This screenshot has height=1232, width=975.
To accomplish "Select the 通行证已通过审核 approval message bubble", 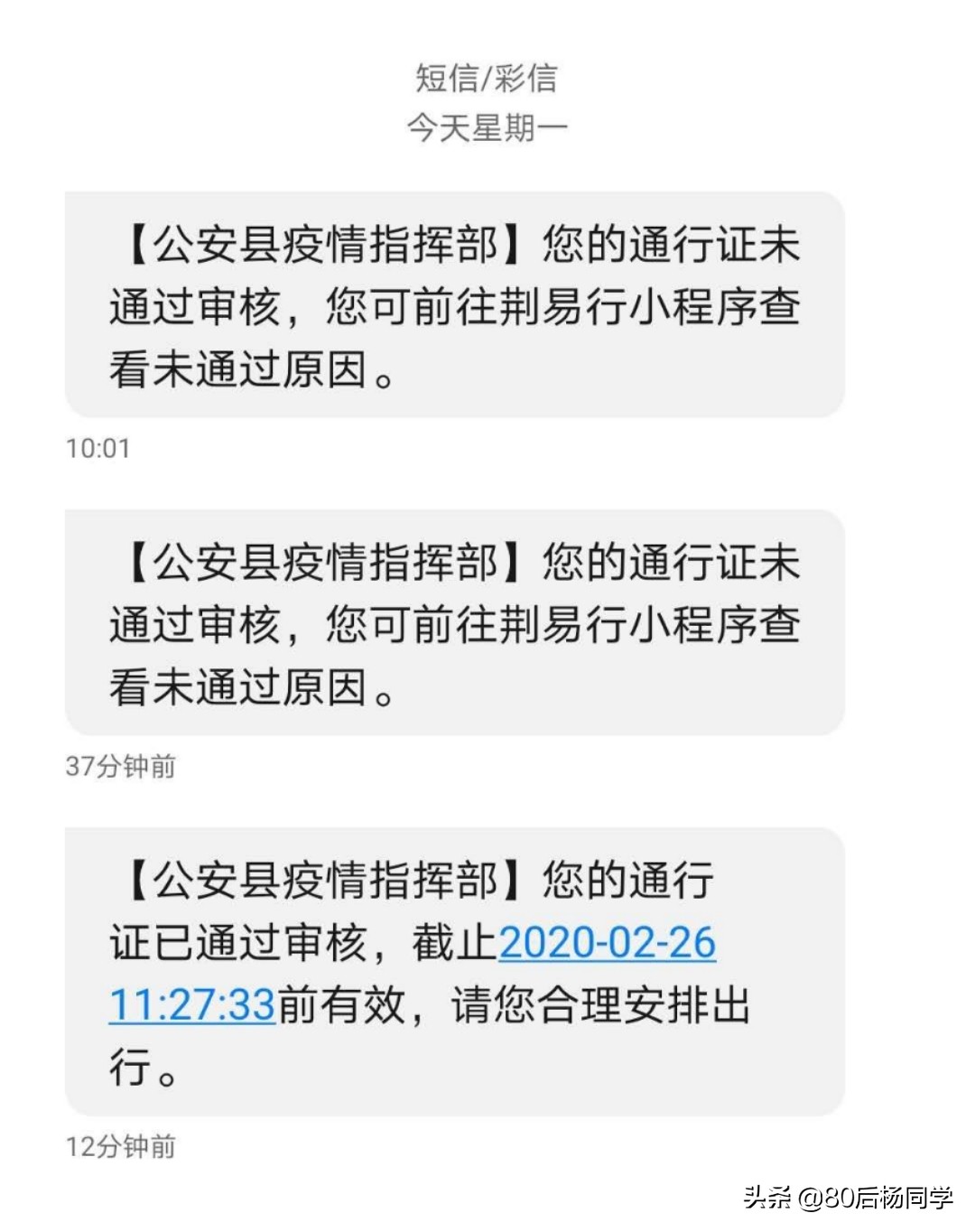I will click(451, 966).
